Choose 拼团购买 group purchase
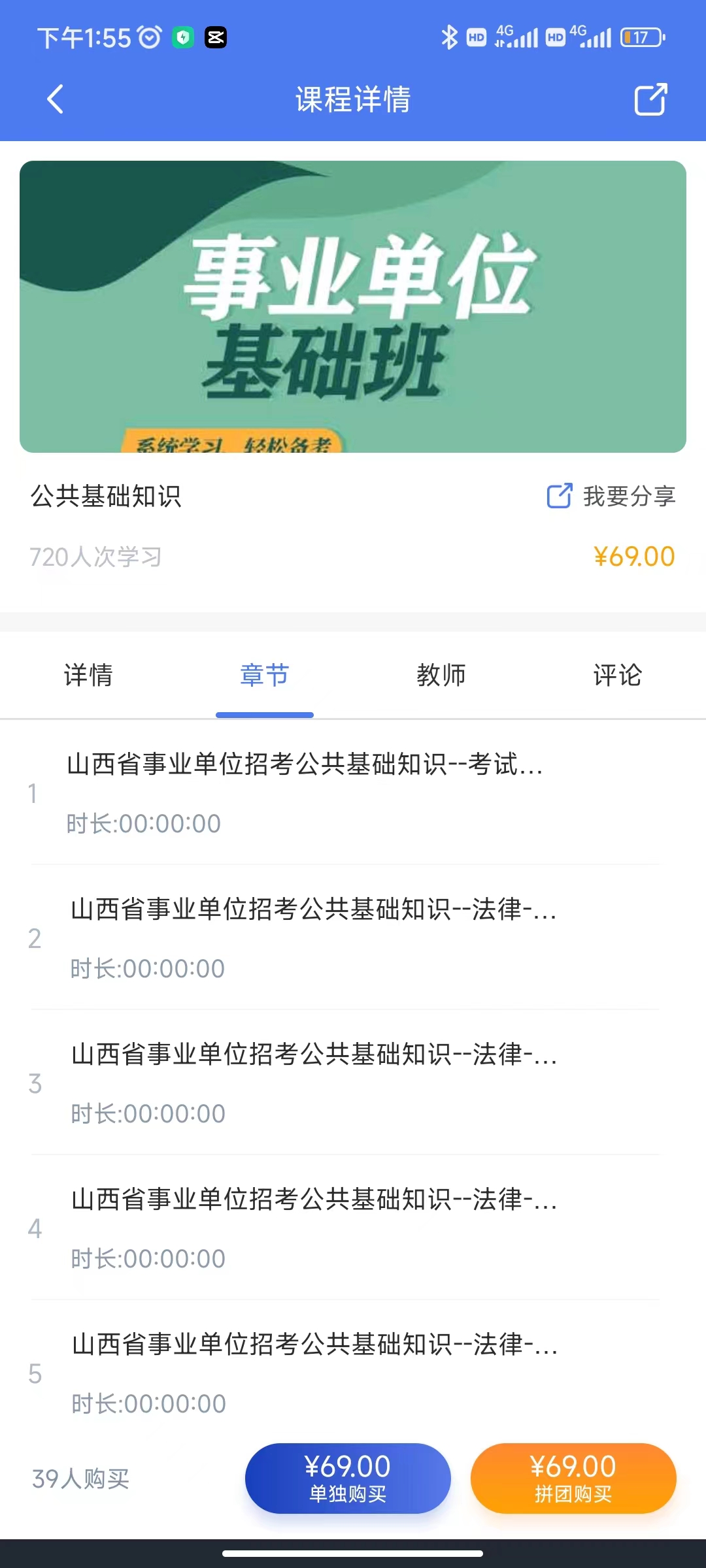This screenshot has height=1568, width=706. (x=573, y=1478)
